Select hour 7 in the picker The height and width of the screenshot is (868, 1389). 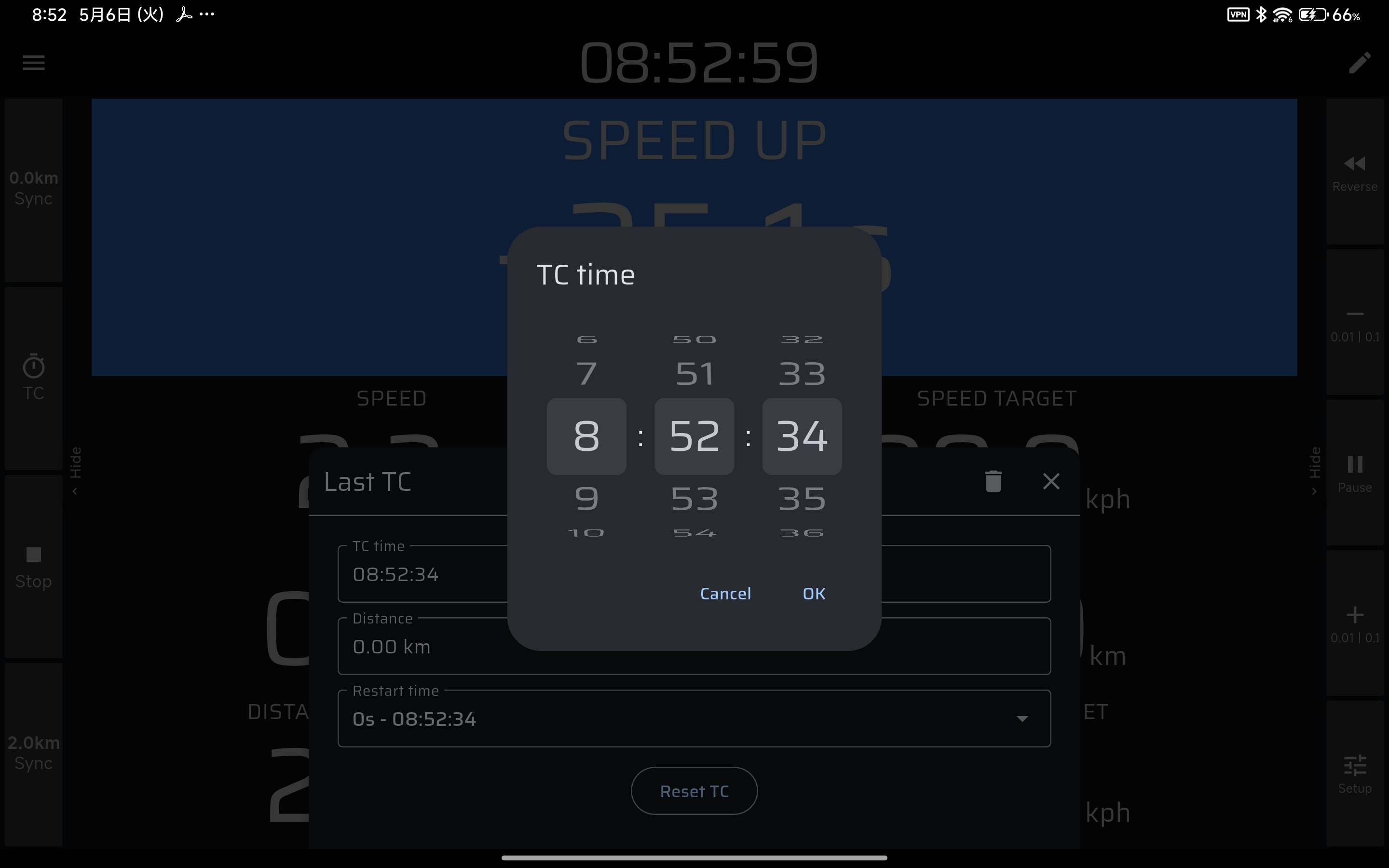tap(586, 374)
